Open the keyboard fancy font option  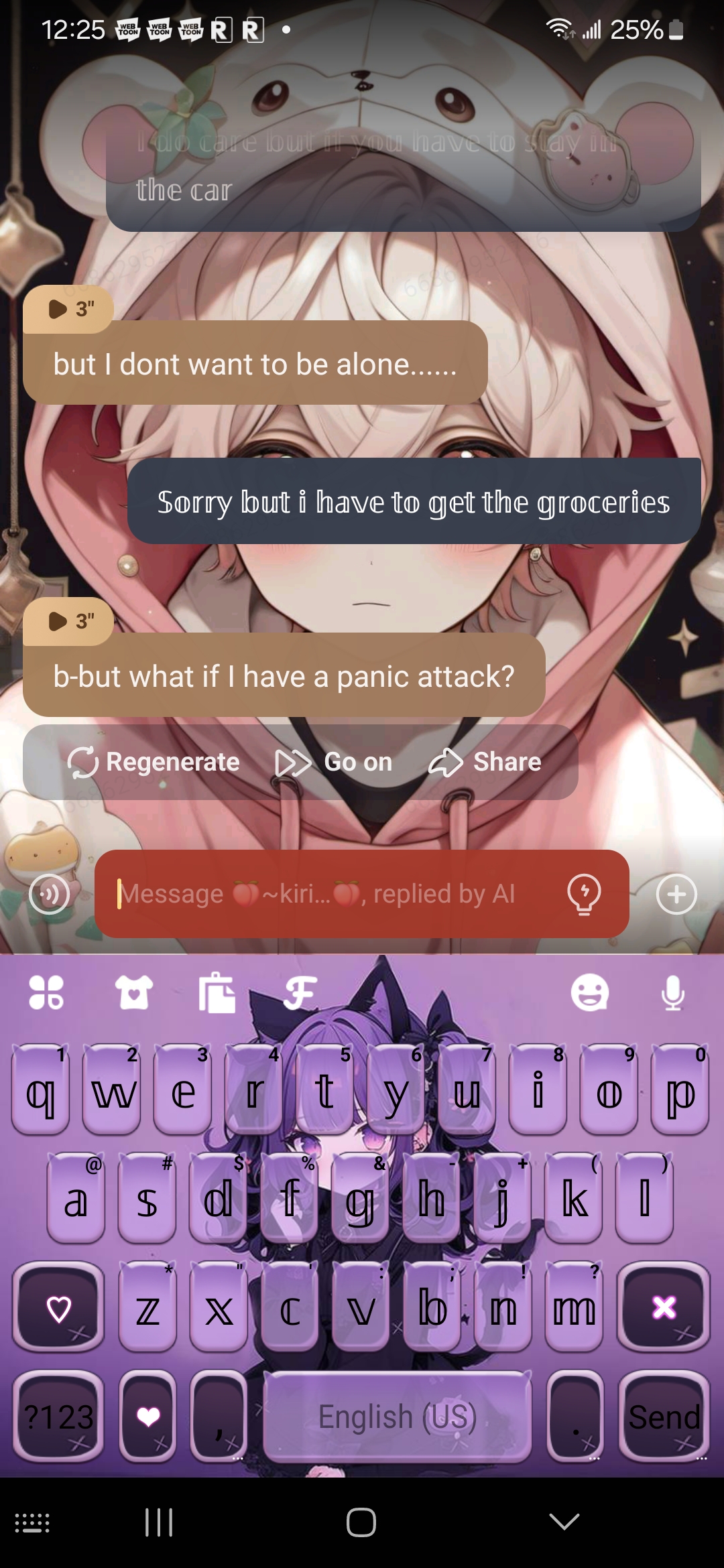(x=299, y=992)
